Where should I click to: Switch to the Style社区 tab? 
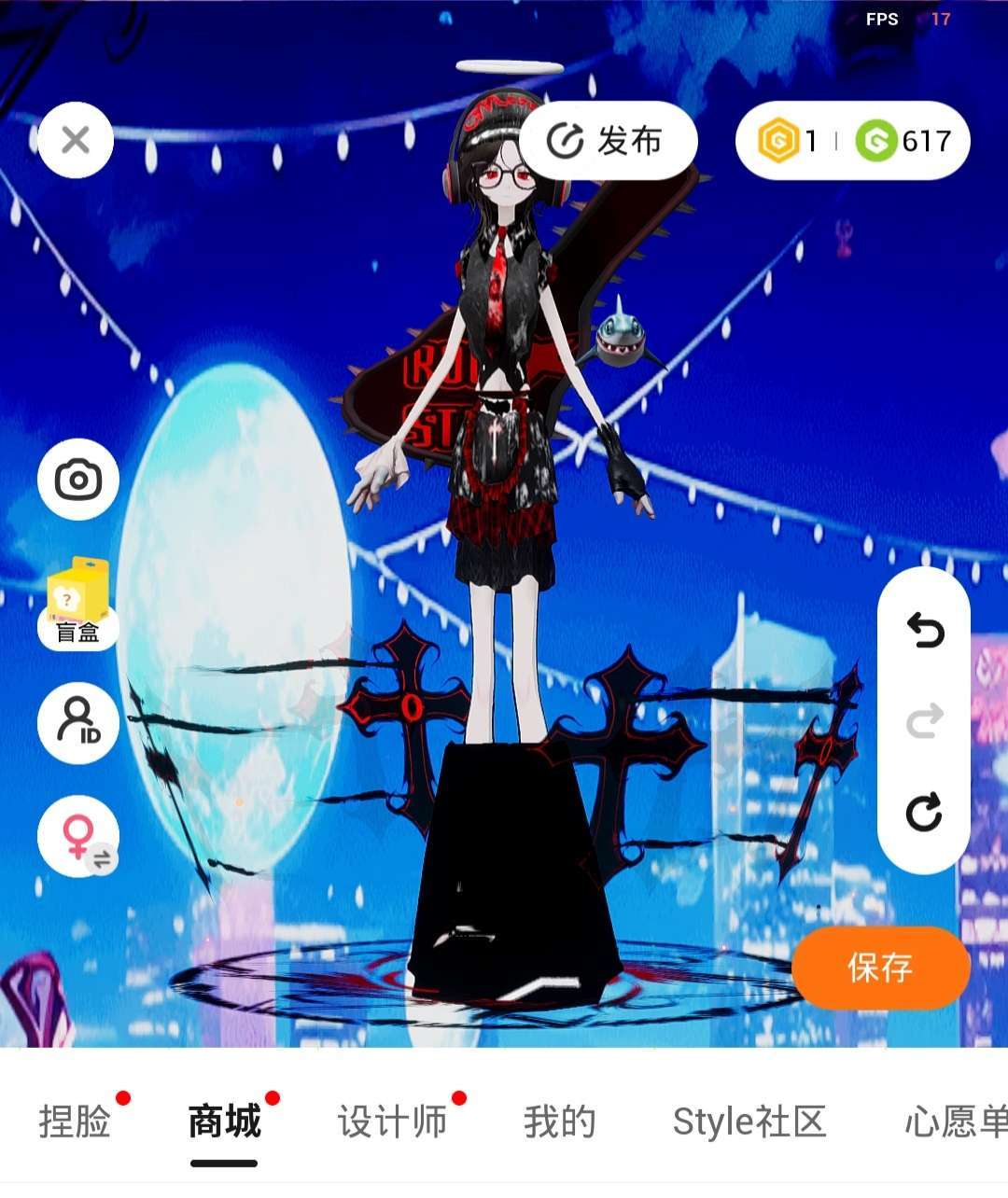pyautogui.click(x=749, y=1121)
